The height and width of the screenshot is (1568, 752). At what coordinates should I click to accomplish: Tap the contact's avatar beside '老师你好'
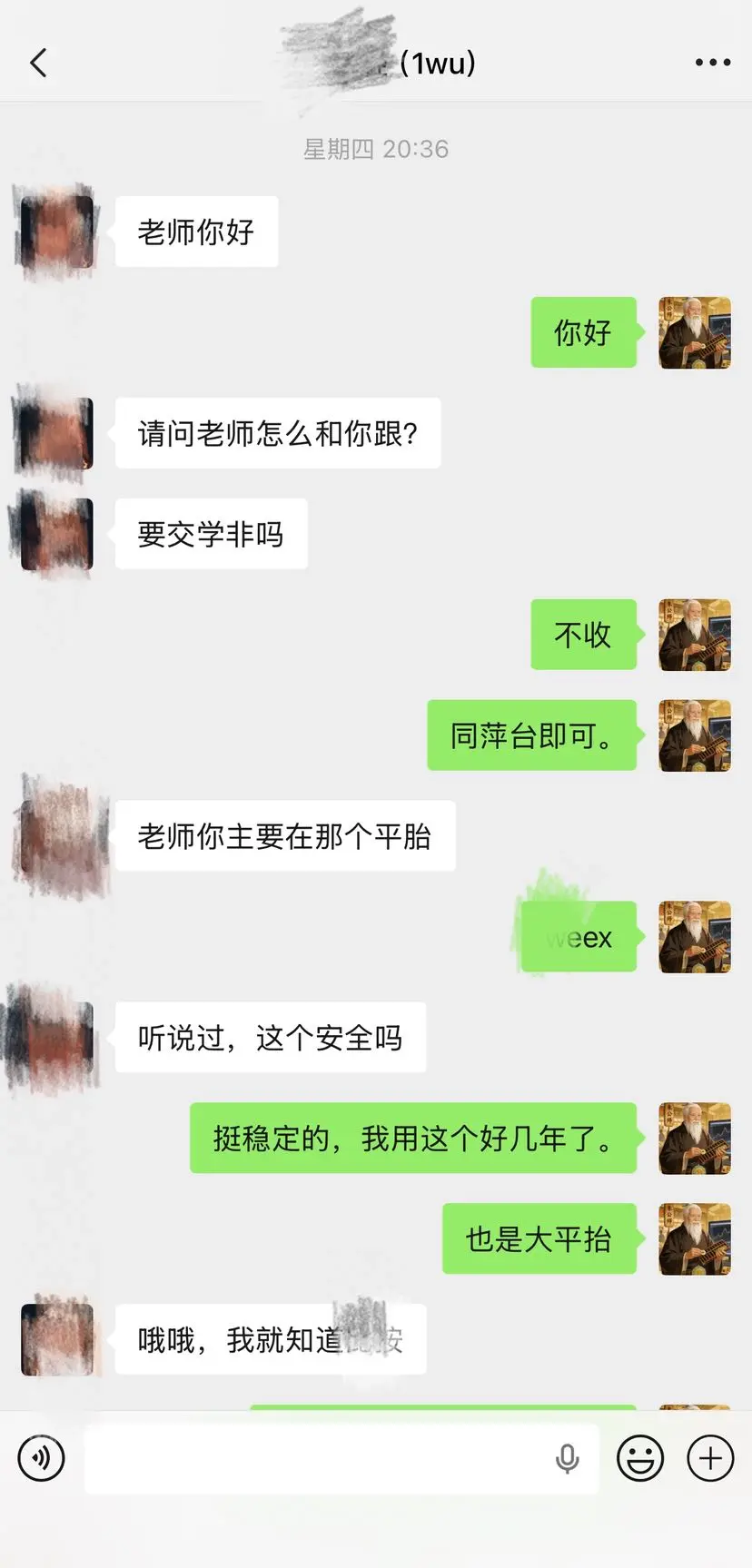54,232
